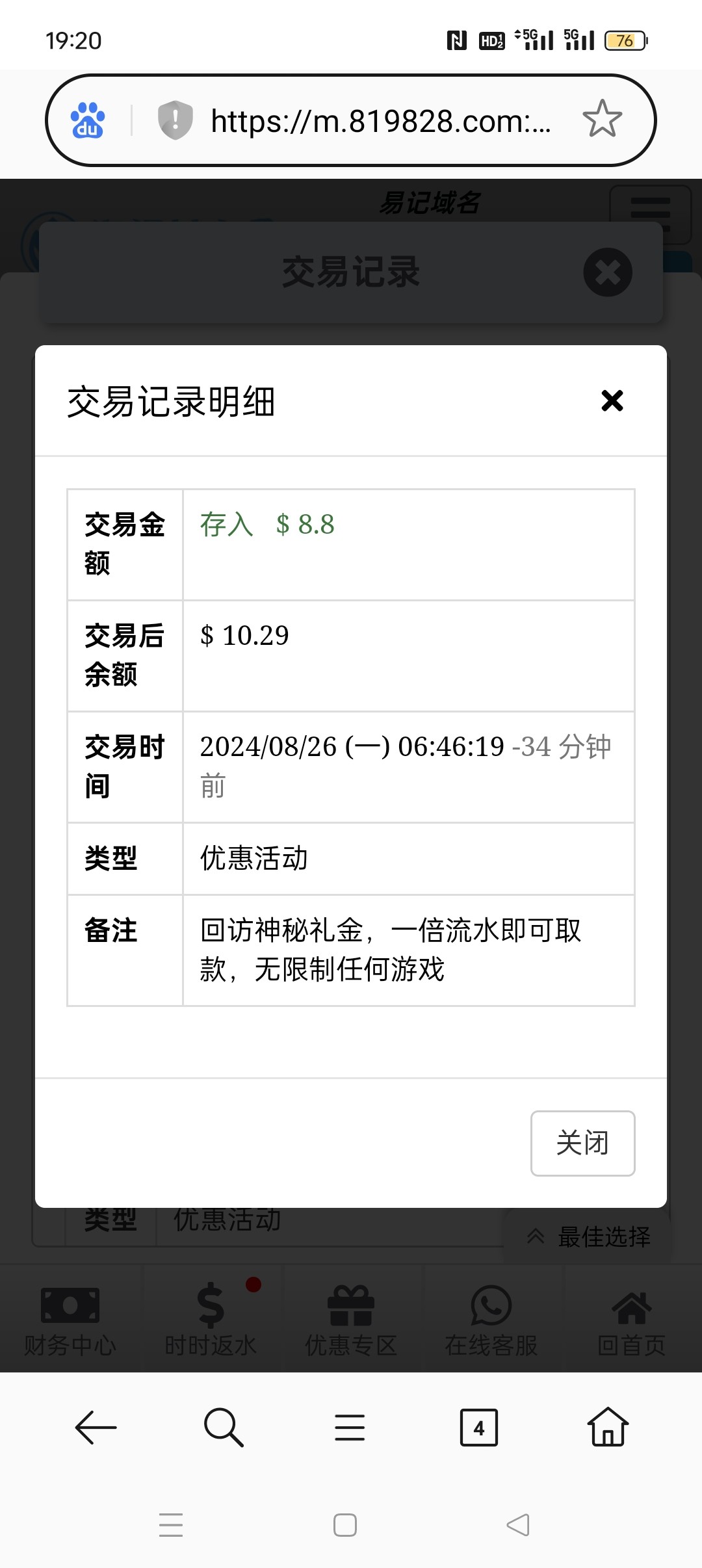
Task: Bookmark this page with the star icon
Action: pyautogui.click(x=602, y=120)
